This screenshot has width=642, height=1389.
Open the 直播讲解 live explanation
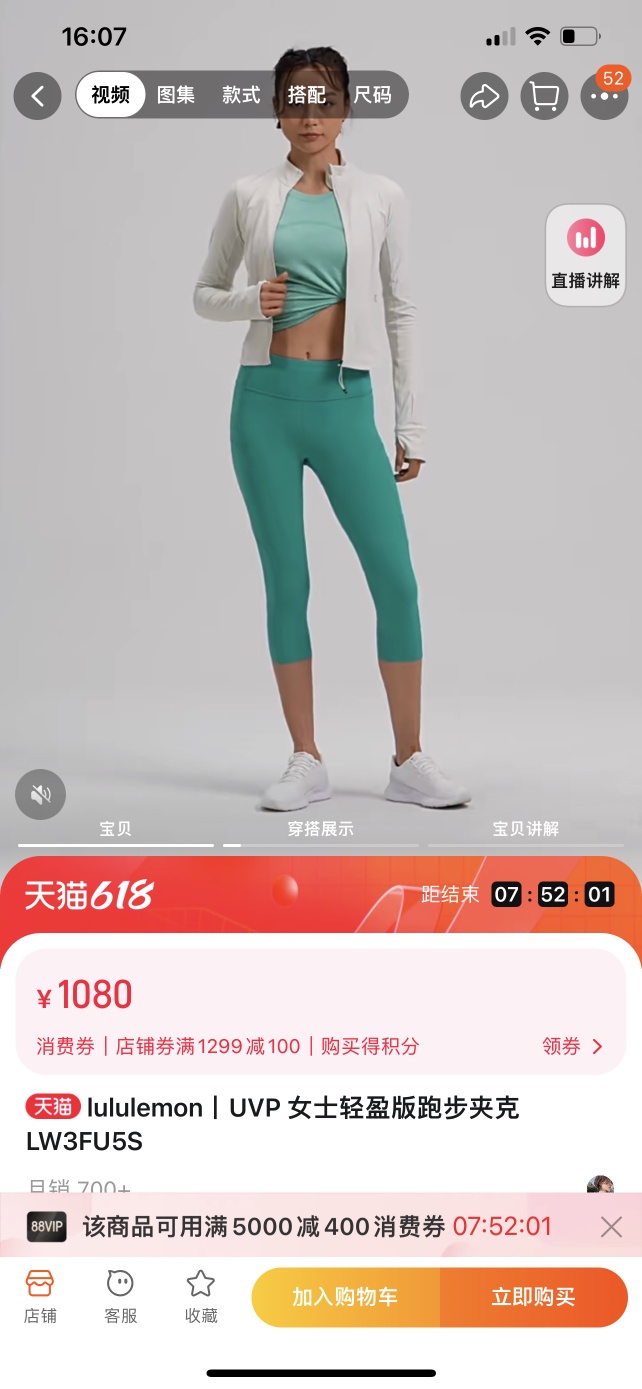click(x=585, y=254)
